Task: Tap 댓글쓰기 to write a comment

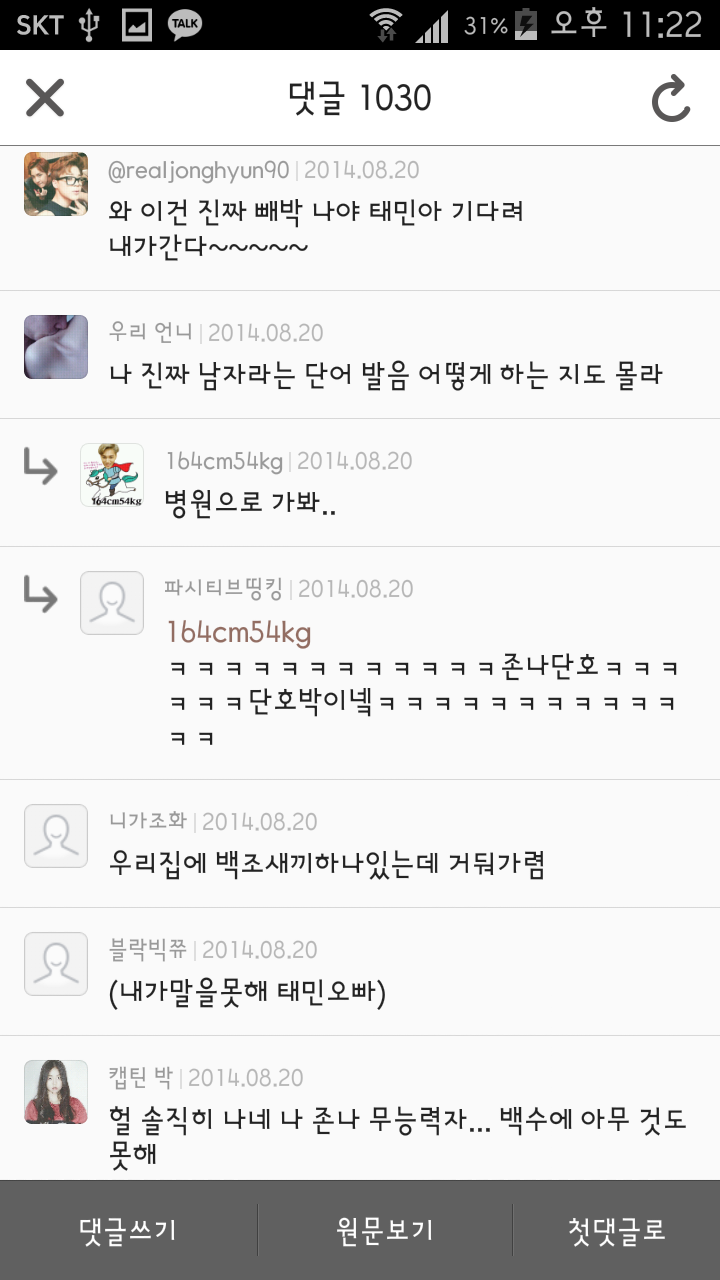Action: pos(128,1230)
